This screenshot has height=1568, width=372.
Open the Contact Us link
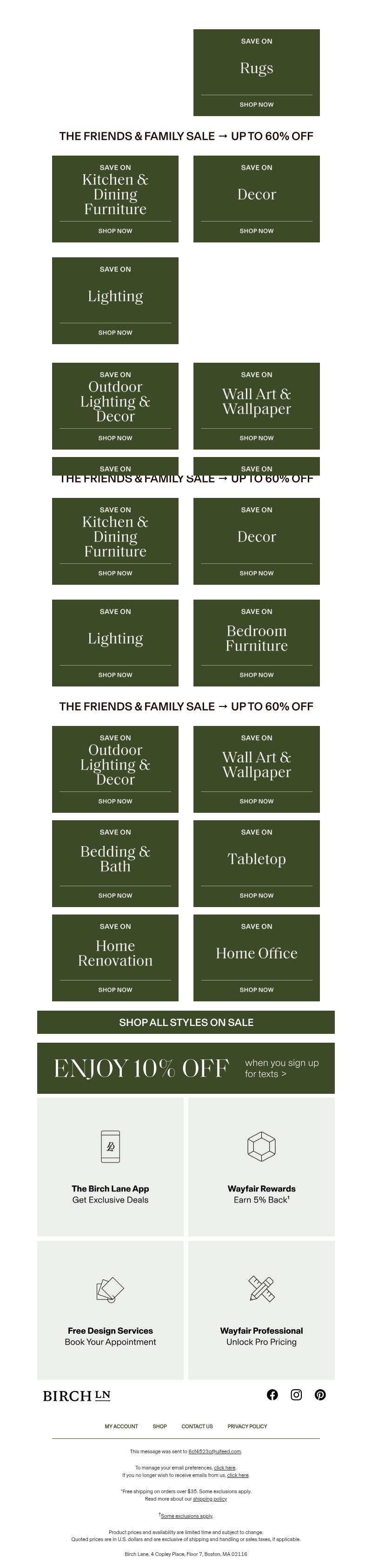pyautogui.click(x=197, y=1426)
